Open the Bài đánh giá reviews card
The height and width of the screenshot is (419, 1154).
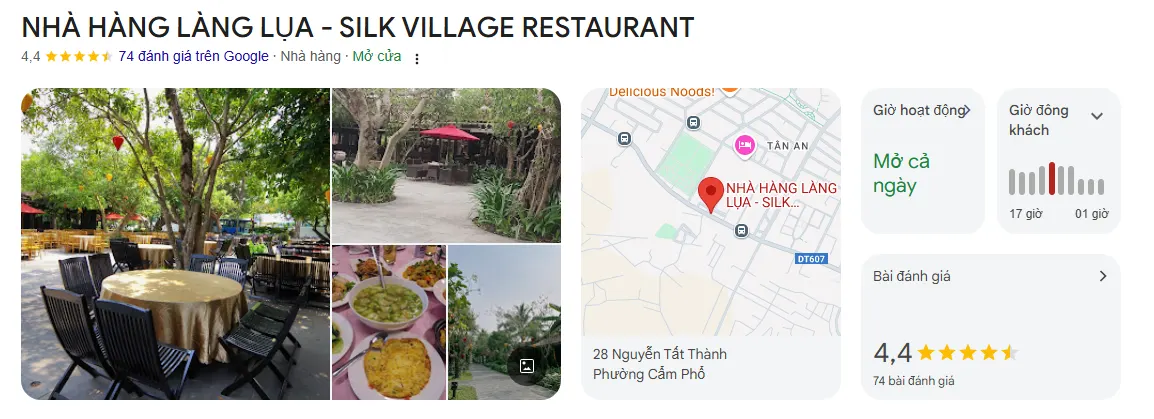click(x=990, y=325)
